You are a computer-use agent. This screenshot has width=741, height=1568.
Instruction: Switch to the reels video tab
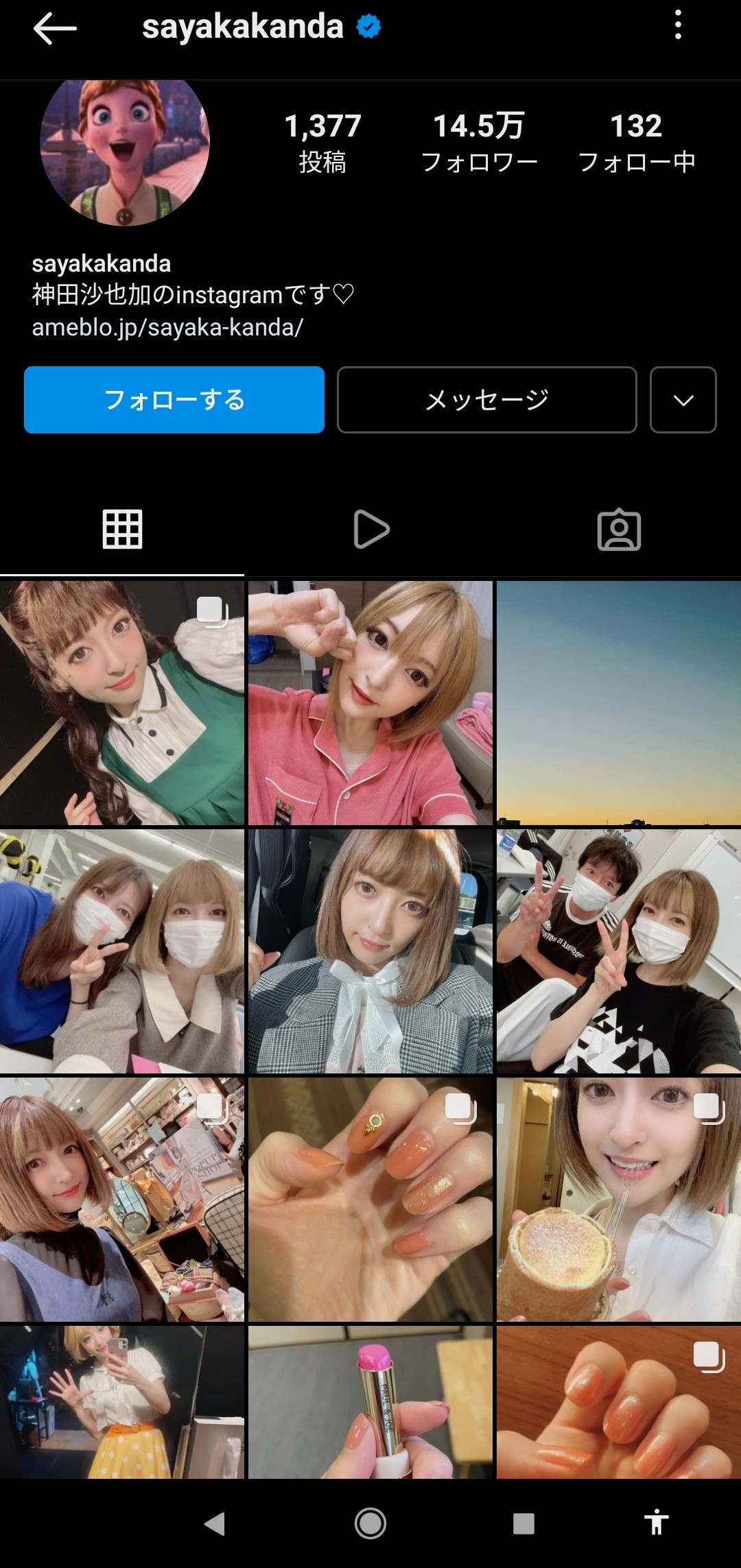click(371, 530)
